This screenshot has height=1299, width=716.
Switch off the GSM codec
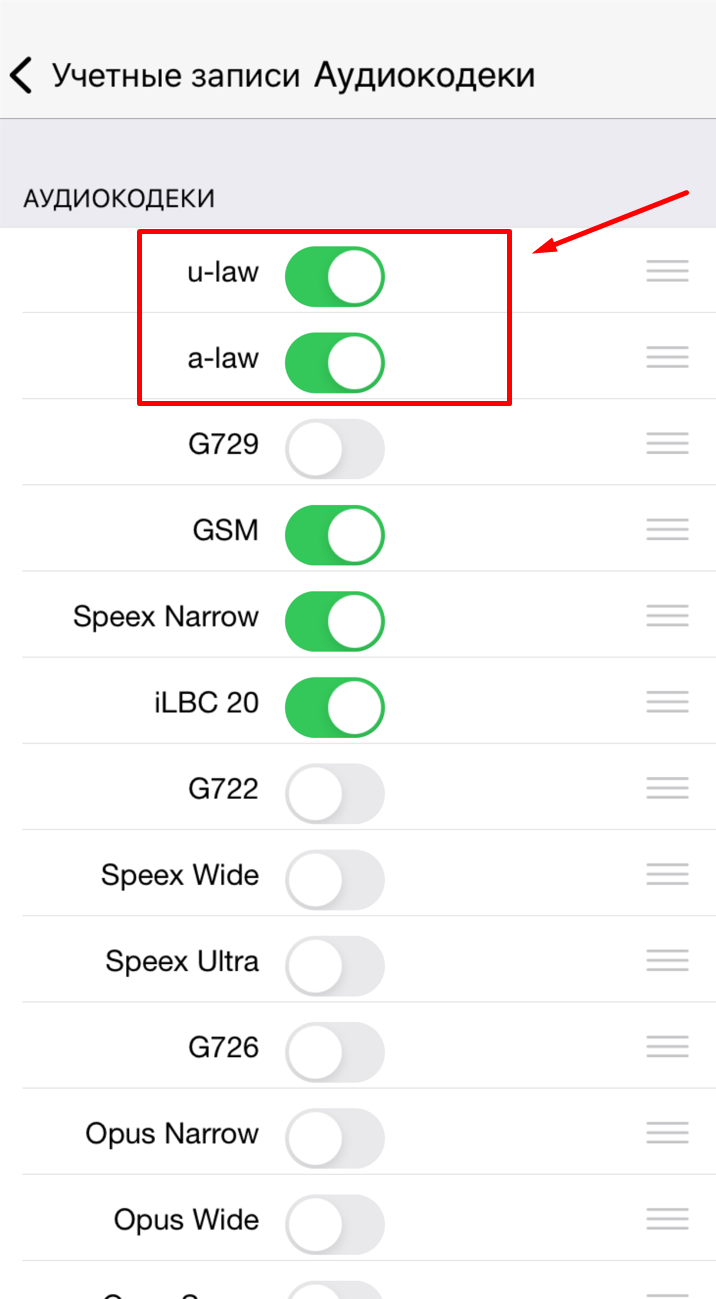(334, 534)
